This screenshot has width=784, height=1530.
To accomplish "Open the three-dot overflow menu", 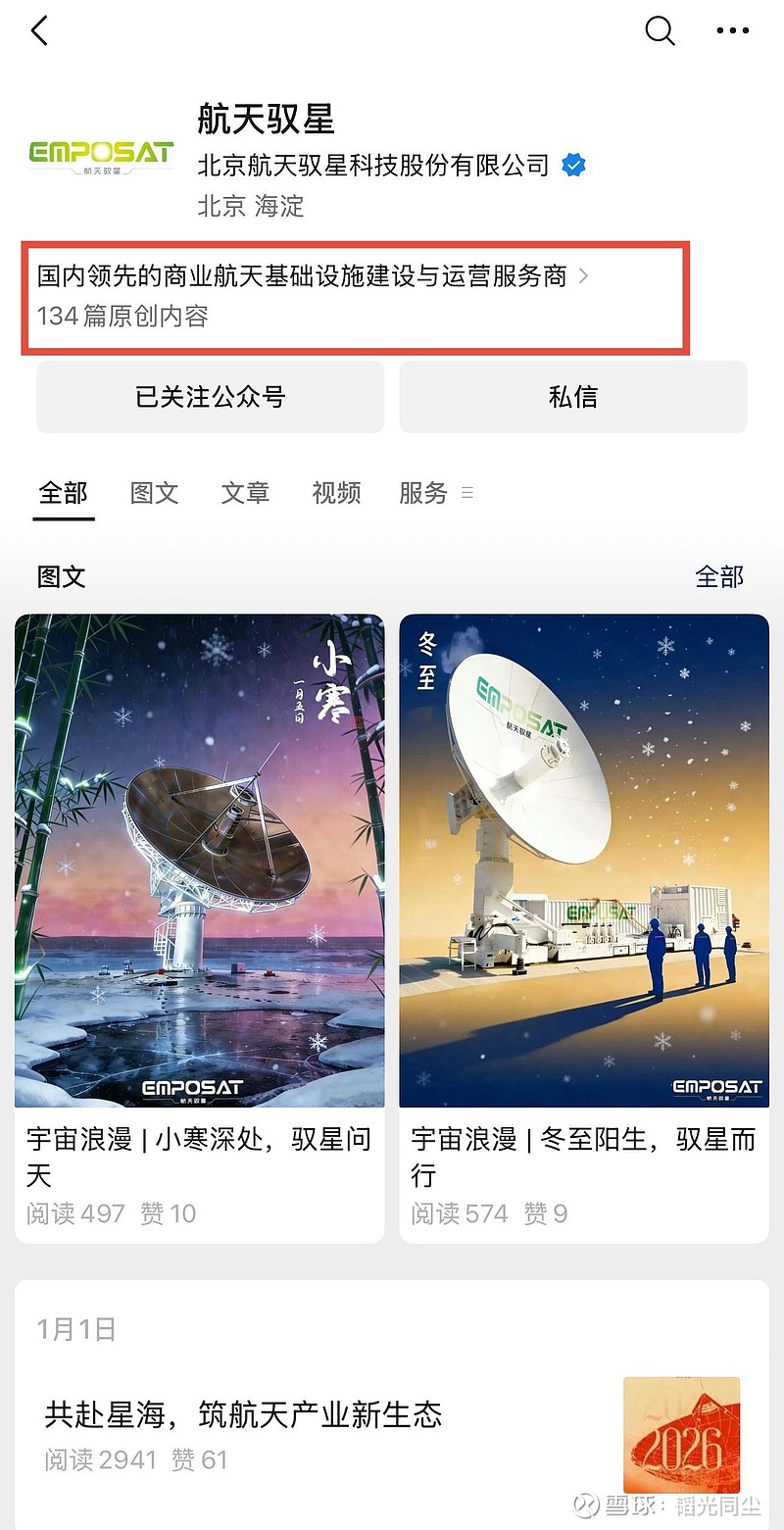I will (732, 31).
